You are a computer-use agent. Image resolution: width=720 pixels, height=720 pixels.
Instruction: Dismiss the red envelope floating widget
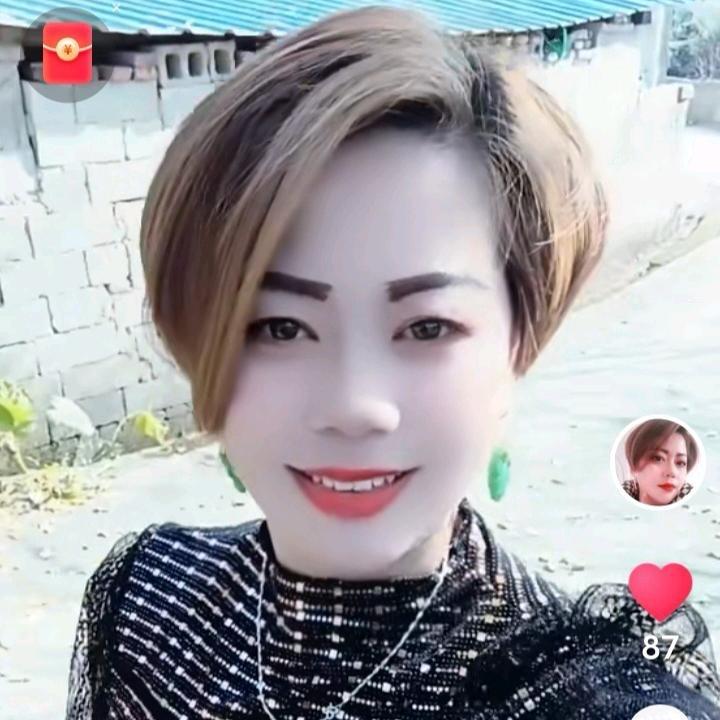pyautogui.click(x=115, y=7)
